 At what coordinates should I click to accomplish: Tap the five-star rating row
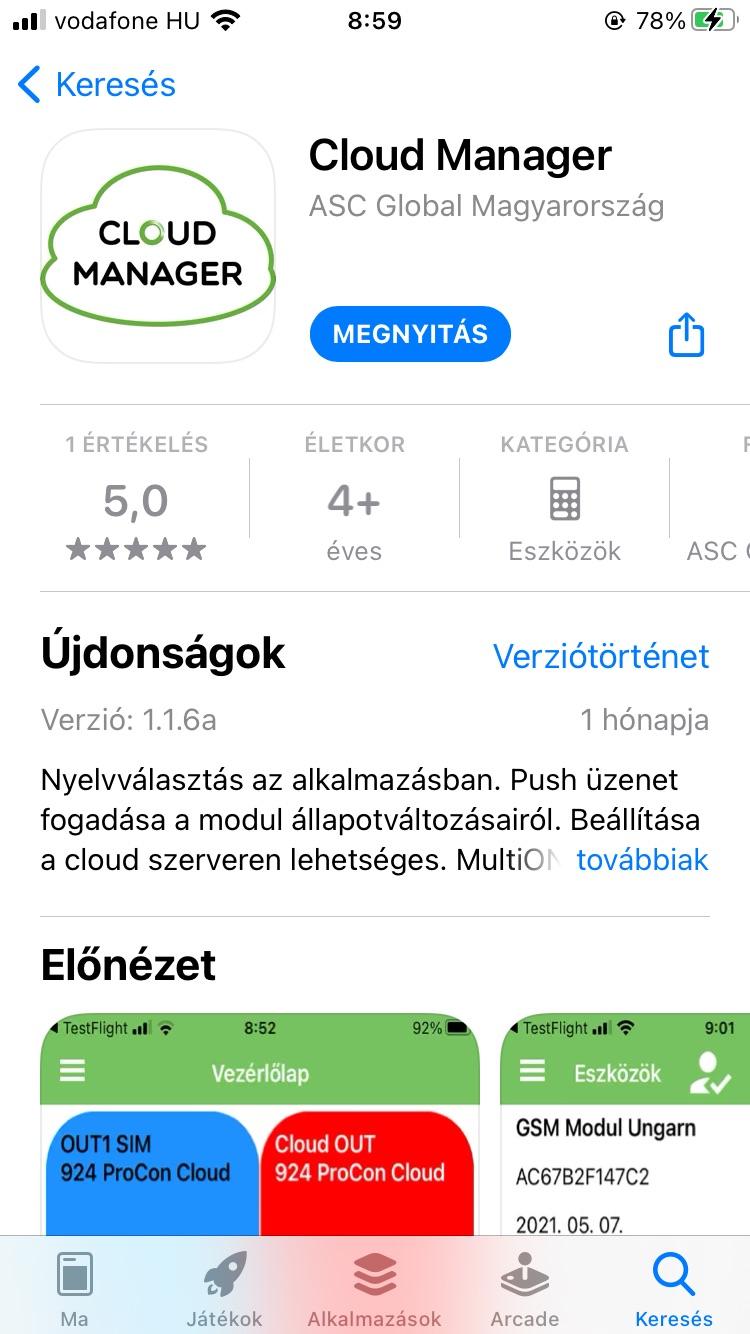(135, 548)
